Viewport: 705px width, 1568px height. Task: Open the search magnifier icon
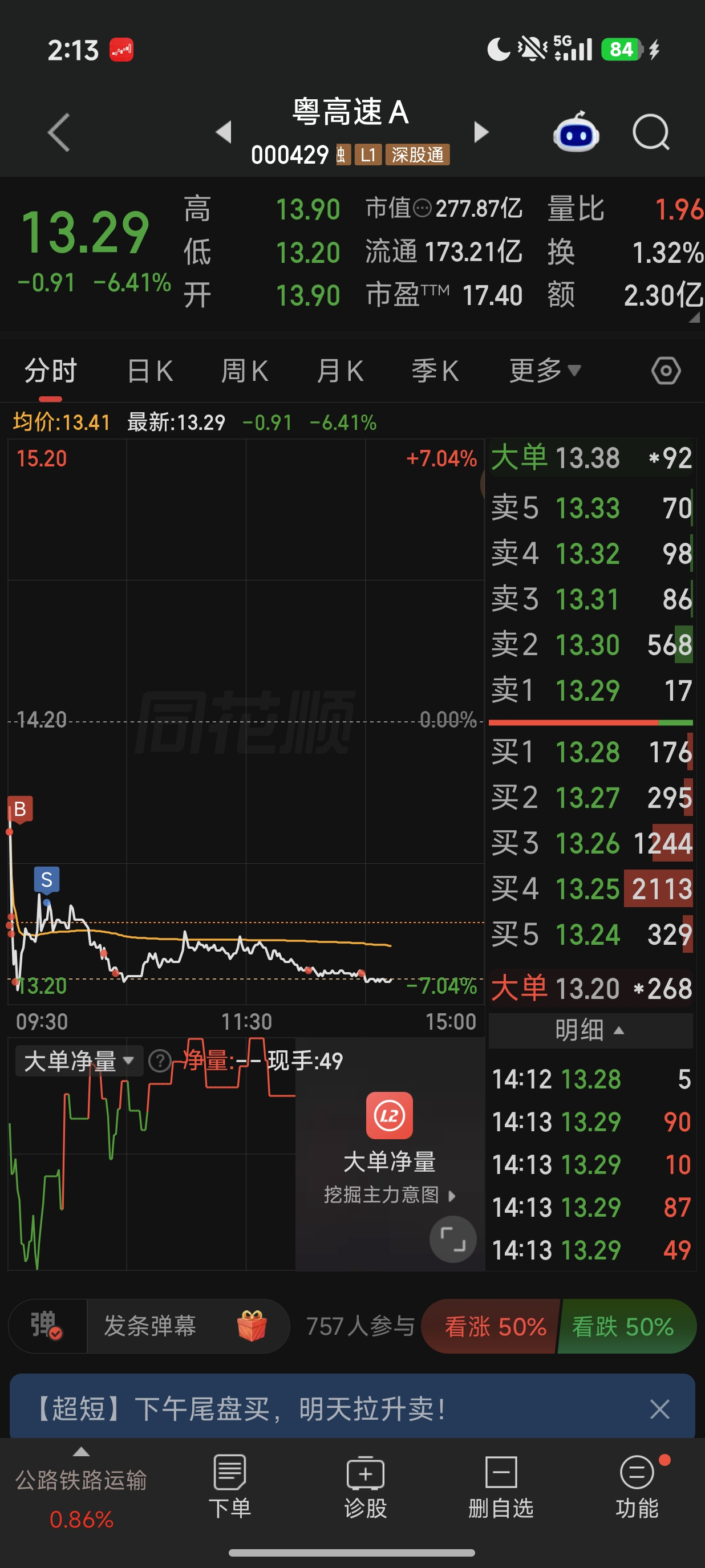tap(651, 132)
